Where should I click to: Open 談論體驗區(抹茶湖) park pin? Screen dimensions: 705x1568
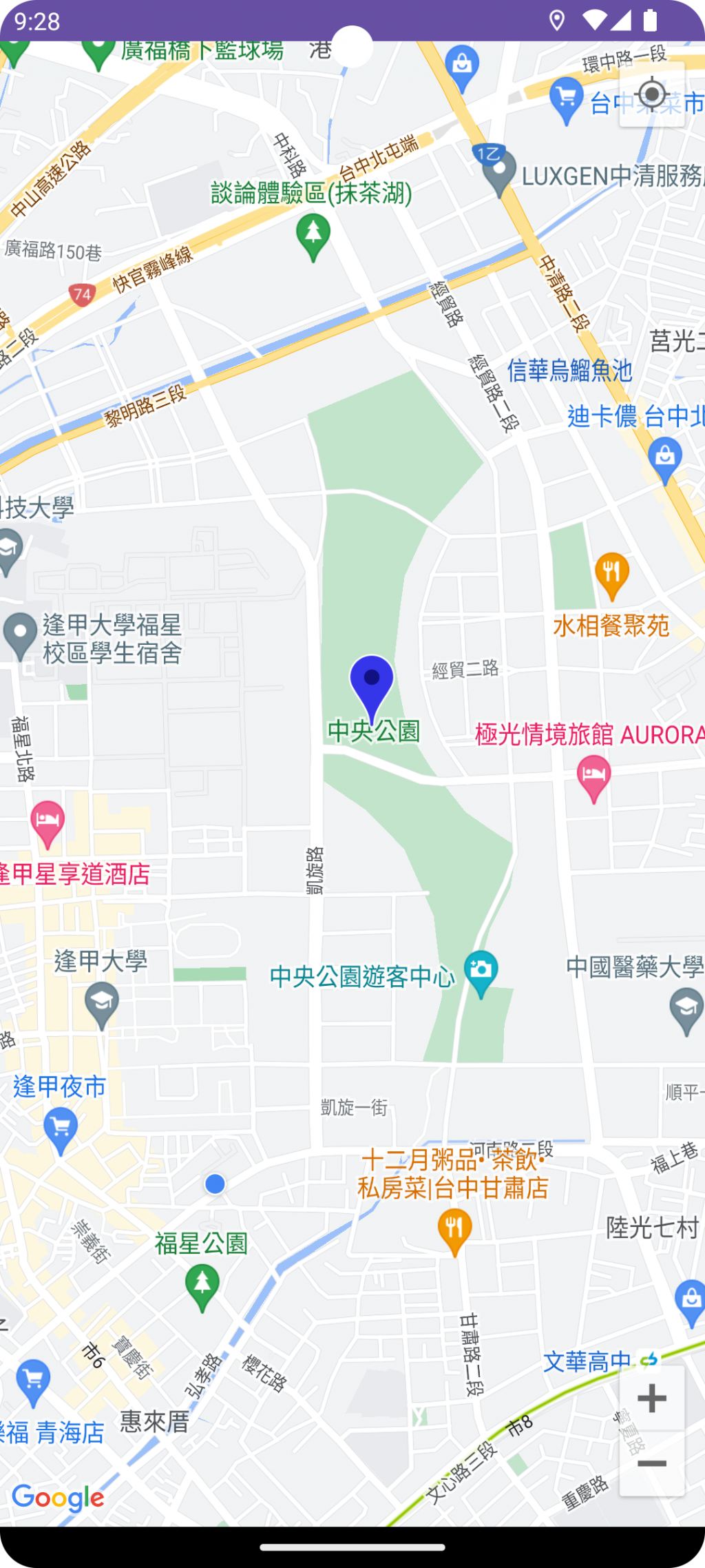click(x=313, y=236)
